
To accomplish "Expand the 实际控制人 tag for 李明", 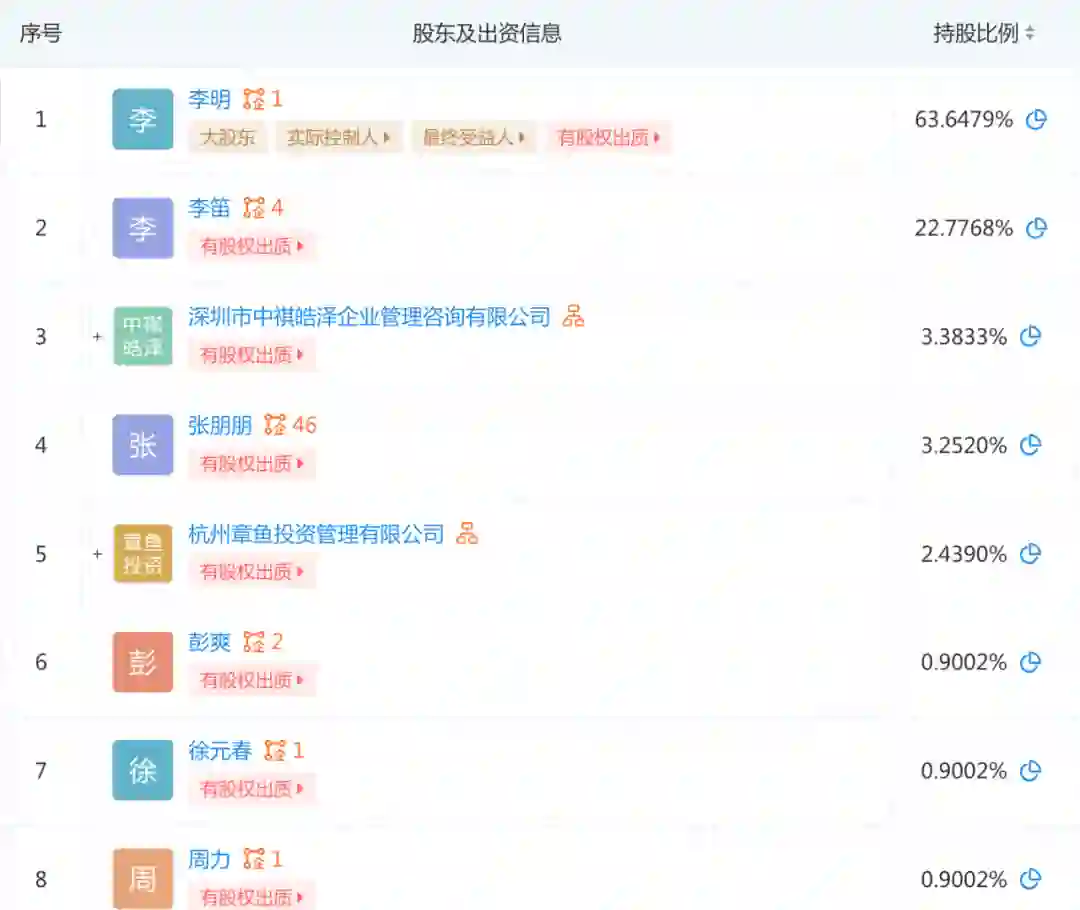I will click(x=338, y=138).
